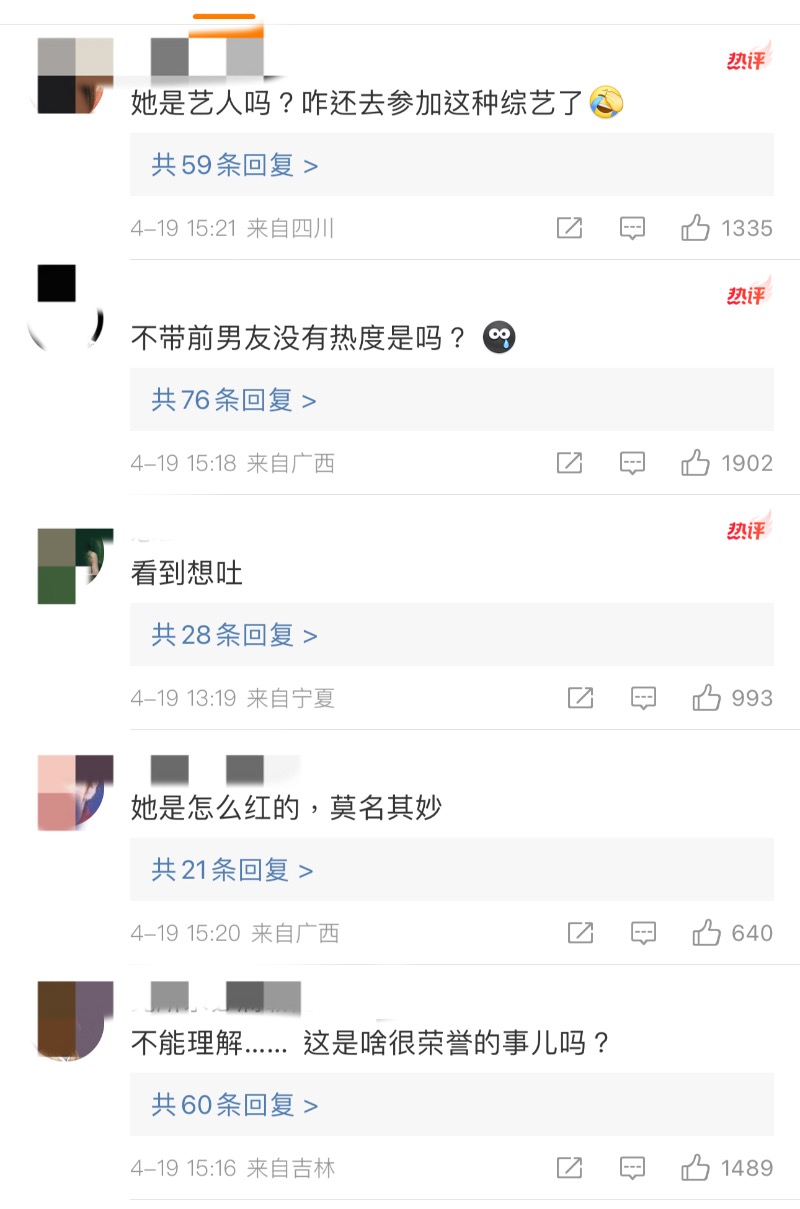The image size is (800, 1209).
Task: Share the comment posted at 15:20
Action: (580, 933)
